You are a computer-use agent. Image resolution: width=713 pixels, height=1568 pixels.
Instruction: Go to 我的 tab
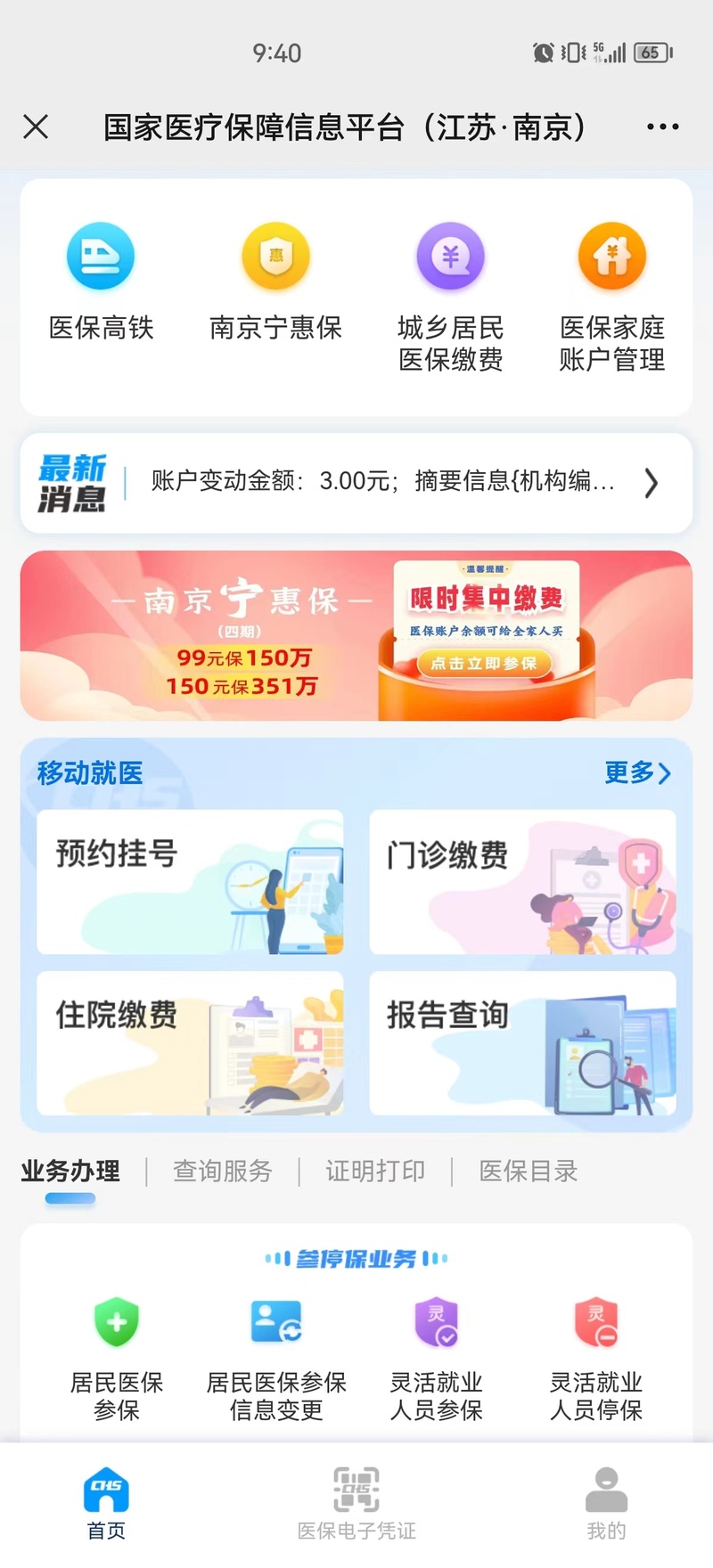click(606, 1504)
